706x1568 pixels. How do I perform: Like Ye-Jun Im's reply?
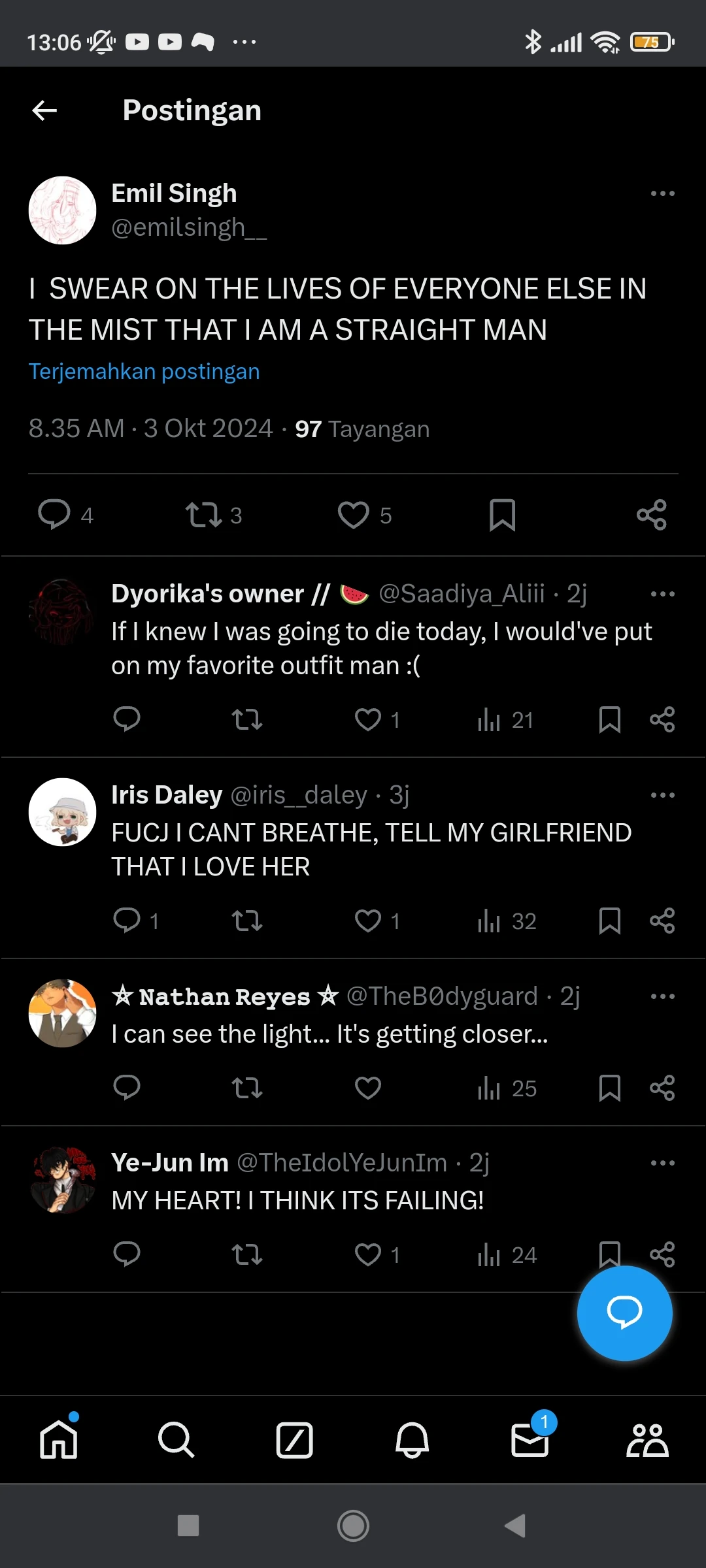pos(368,1254)
